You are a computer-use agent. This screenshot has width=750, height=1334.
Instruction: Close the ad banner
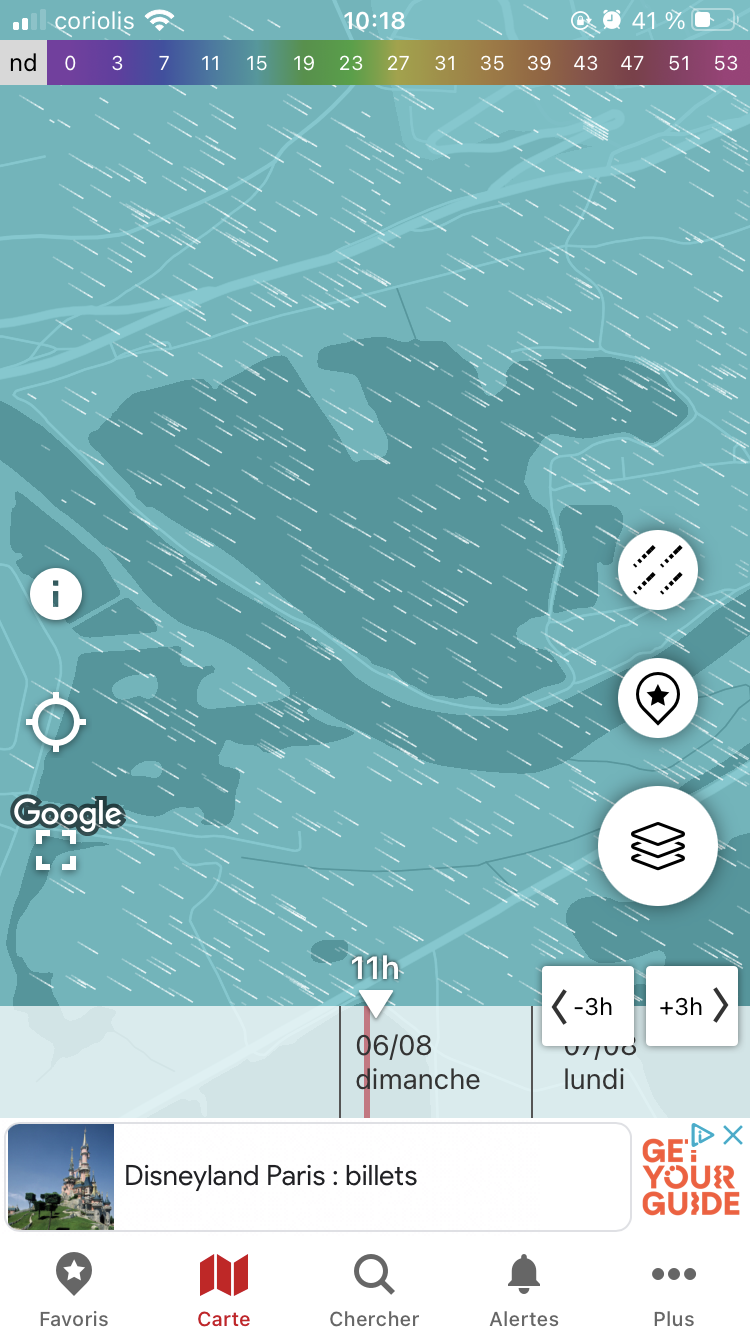[733, 1135]
